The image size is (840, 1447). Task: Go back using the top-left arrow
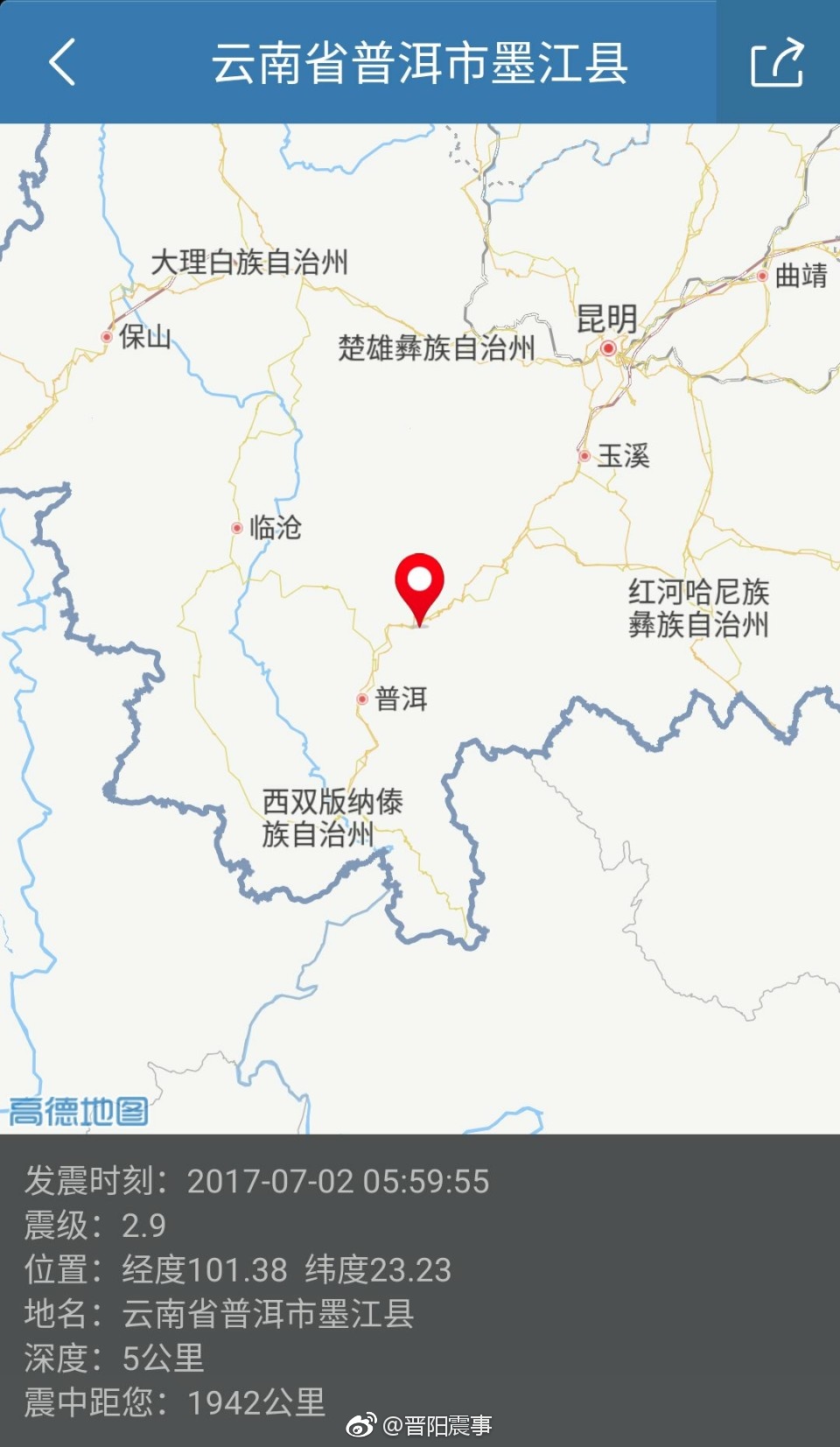(x=62, y=62)
